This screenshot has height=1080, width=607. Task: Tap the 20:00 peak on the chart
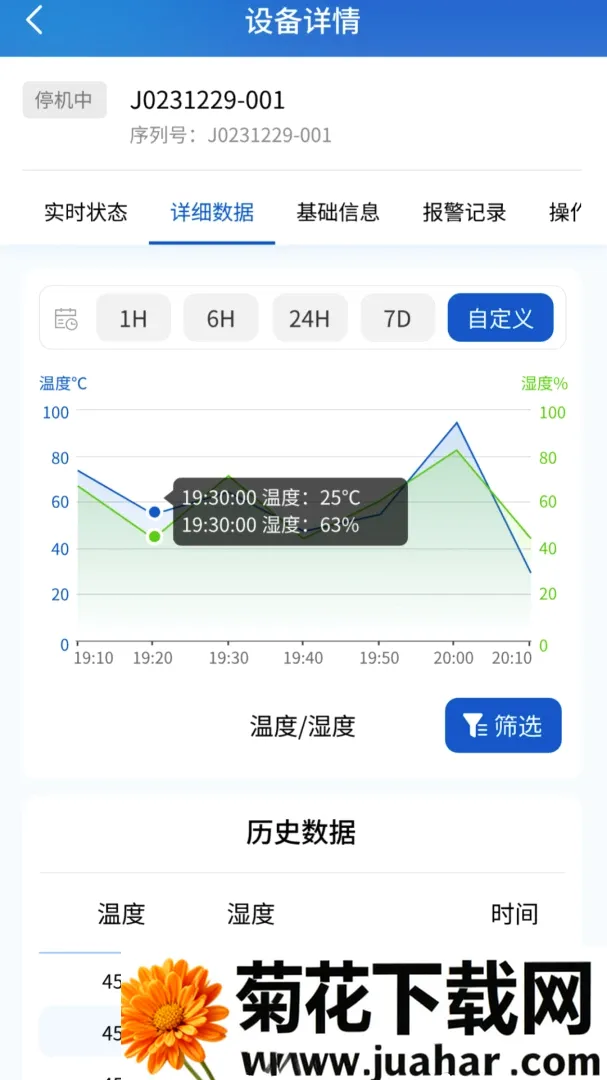click(455, 422)
